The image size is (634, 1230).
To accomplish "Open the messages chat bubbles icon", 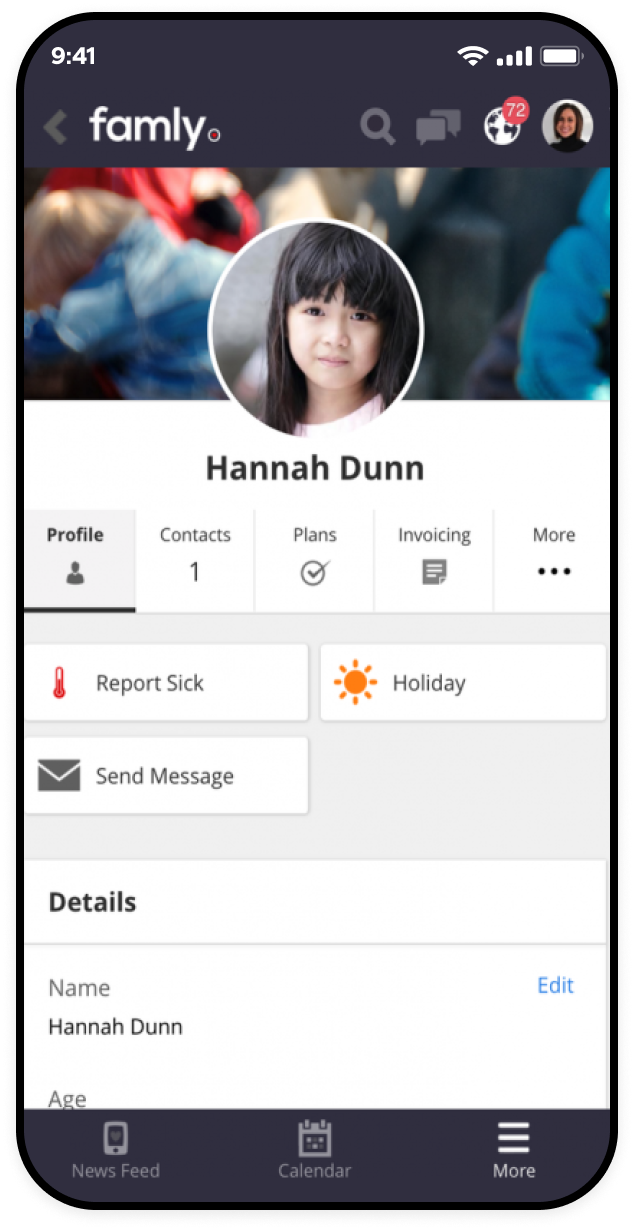I will [438, 127].
